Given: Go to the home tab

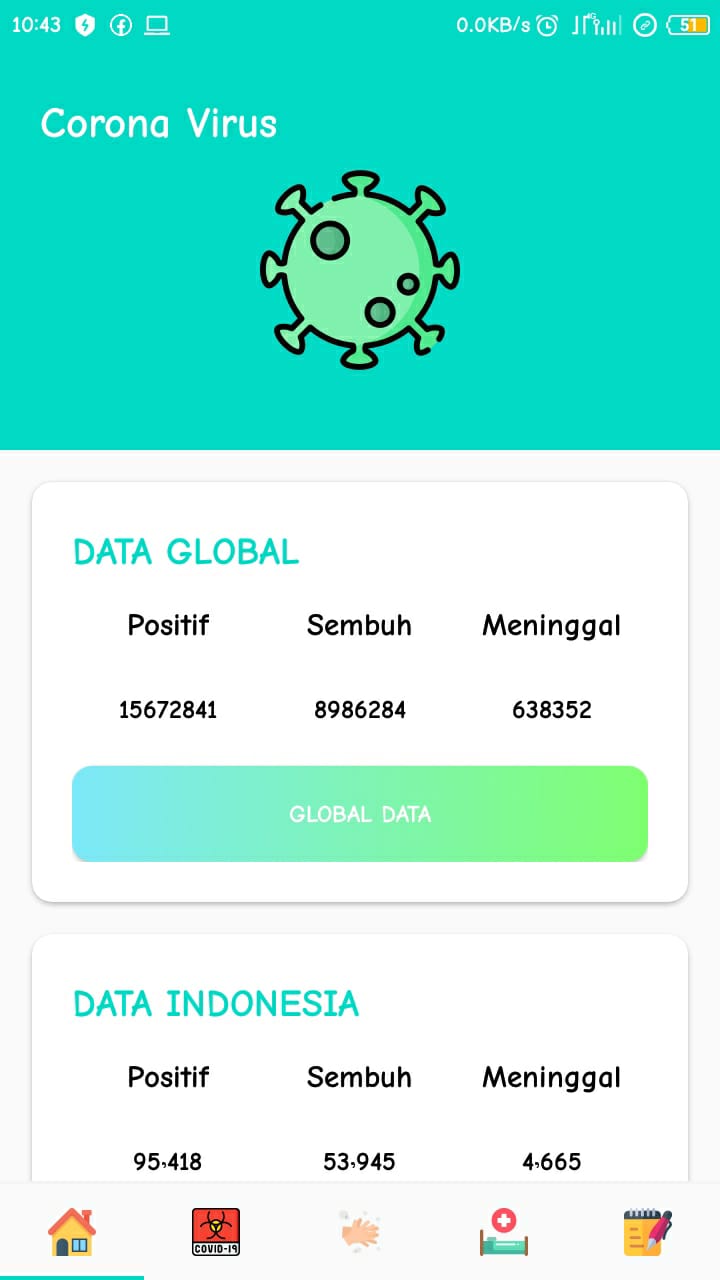Looking at the screenshot, I should 72,1231.
